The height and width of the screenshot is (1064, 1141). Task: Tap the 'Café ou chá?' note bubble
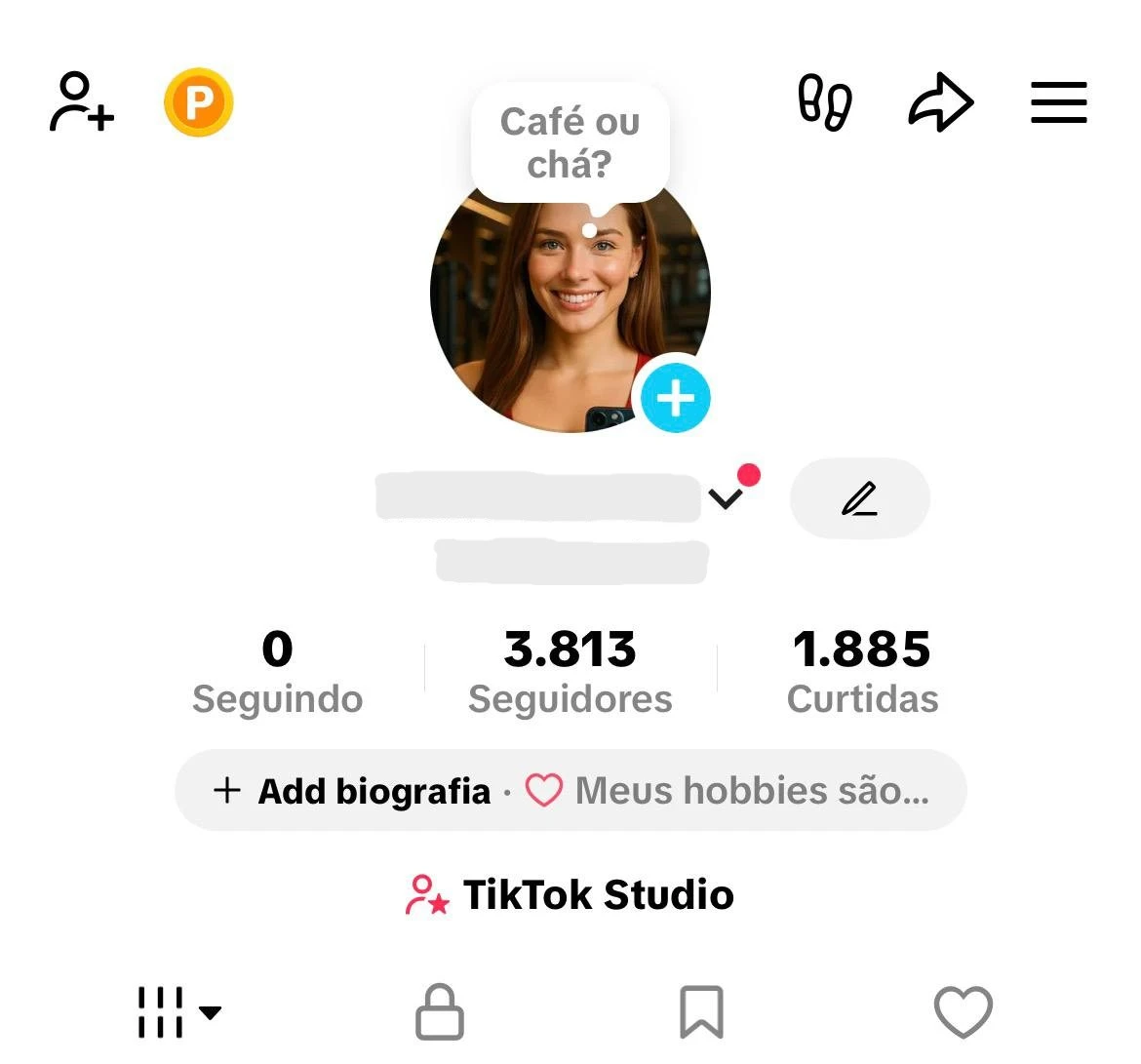(570, 142)
